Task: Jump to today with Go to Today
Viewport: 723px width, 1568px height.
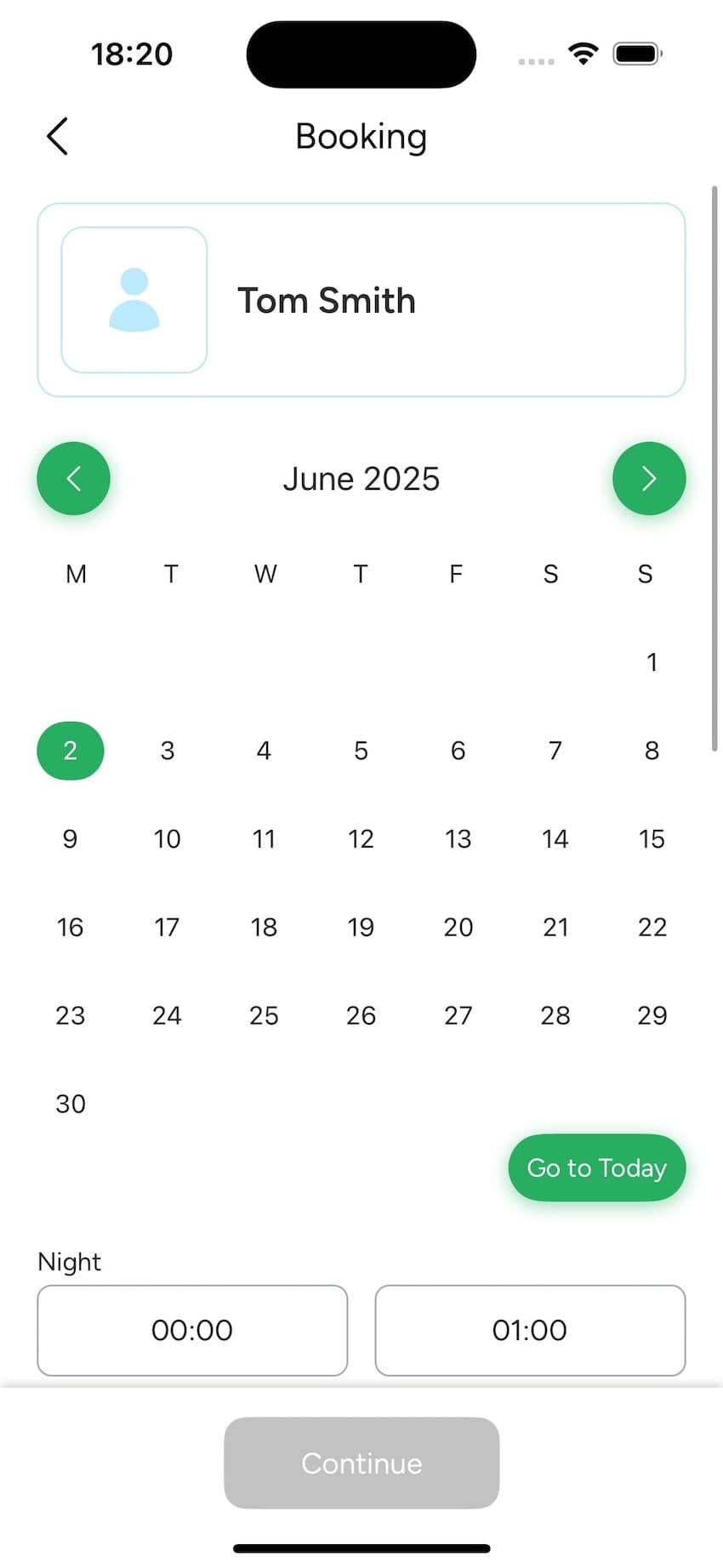Action: (x=597, y=1167)
